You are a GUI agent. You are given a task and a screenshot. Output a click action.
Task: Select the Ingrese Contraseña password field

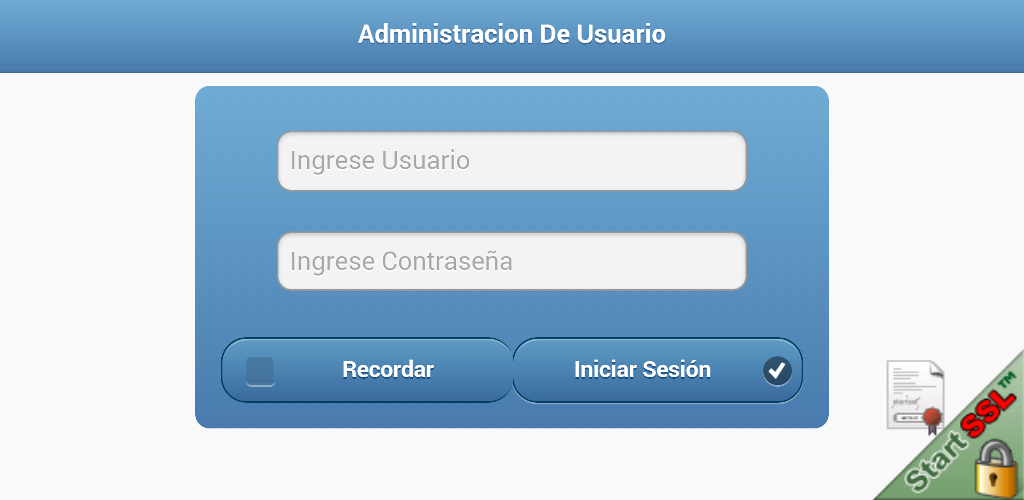[511, 262]
